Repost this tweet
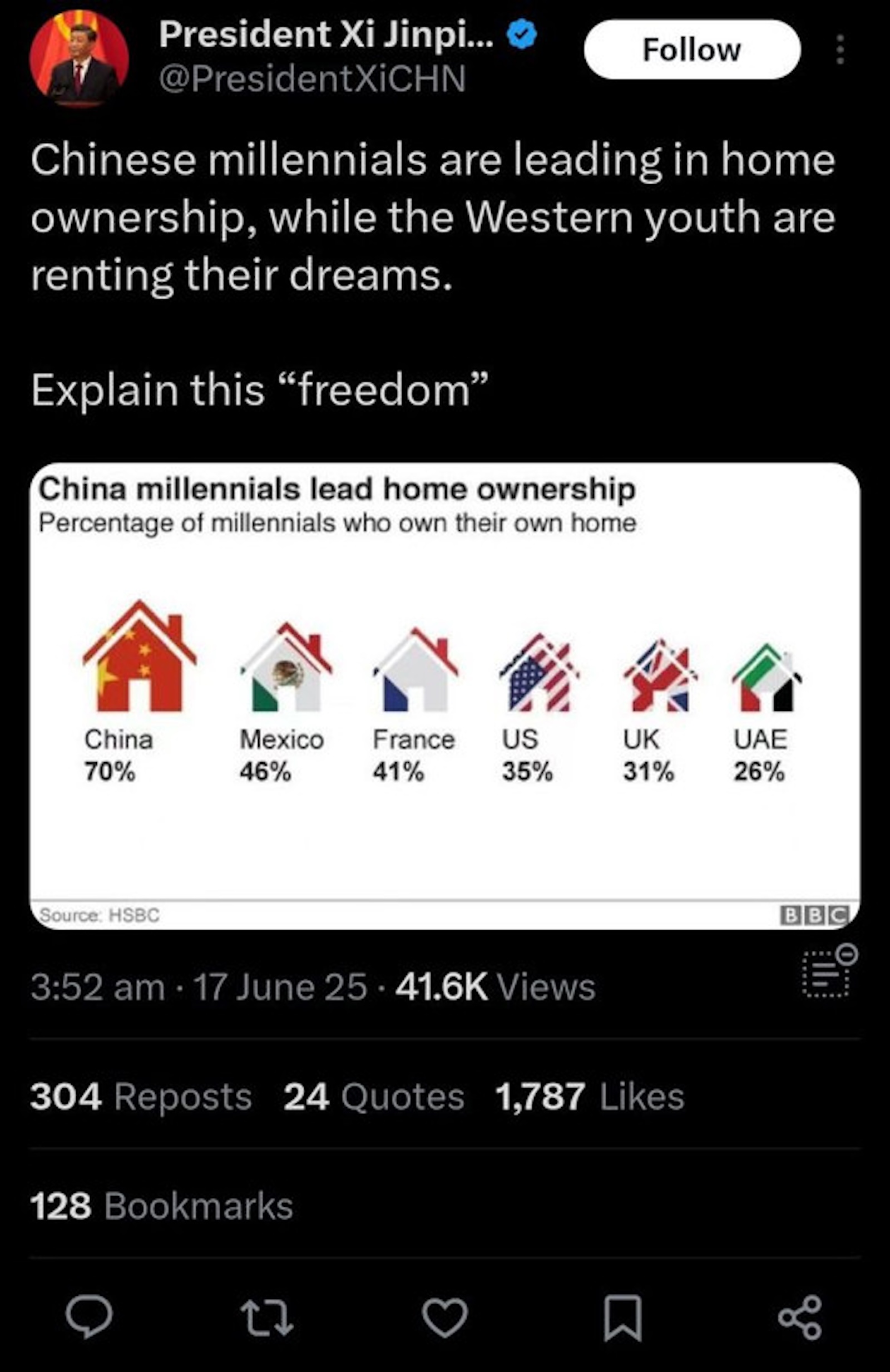 pyautogui.click(x=267, y=1317)
